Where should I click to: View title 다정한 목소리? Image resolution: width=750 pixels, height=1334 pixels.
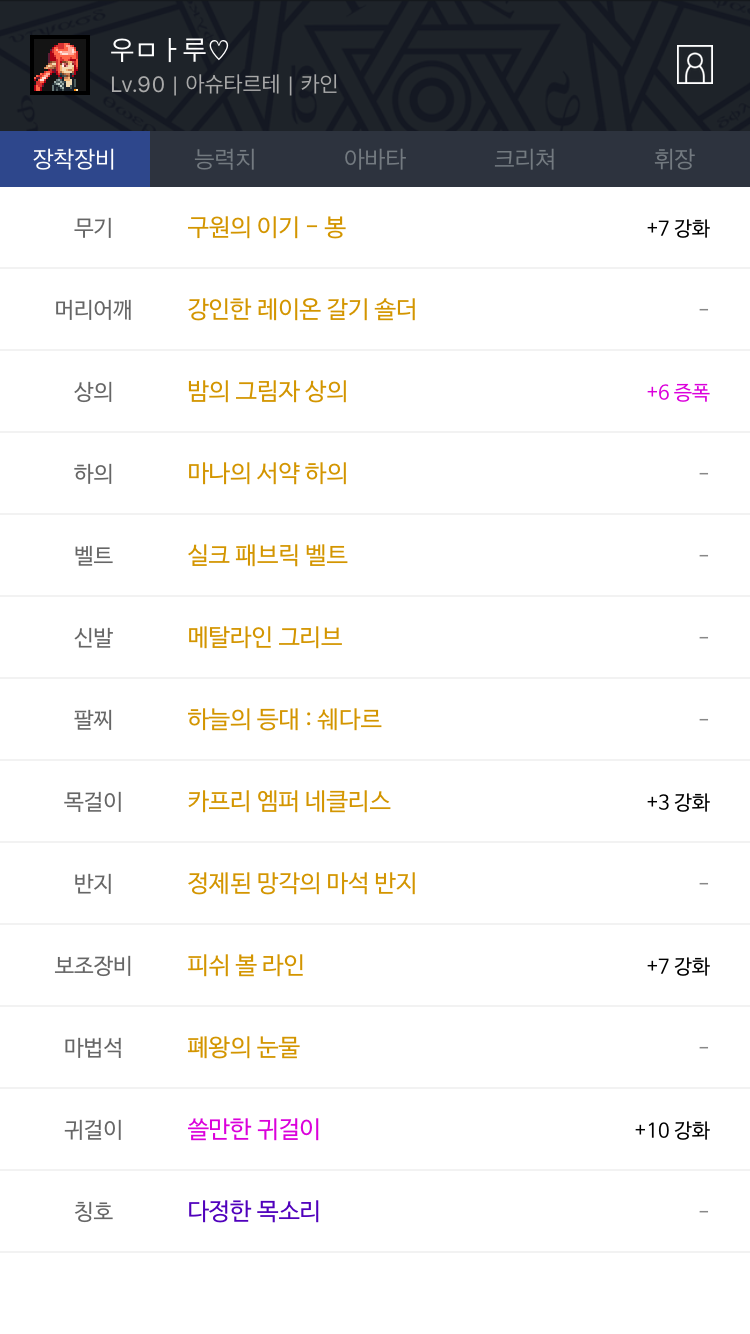(x=375, y=1212)
